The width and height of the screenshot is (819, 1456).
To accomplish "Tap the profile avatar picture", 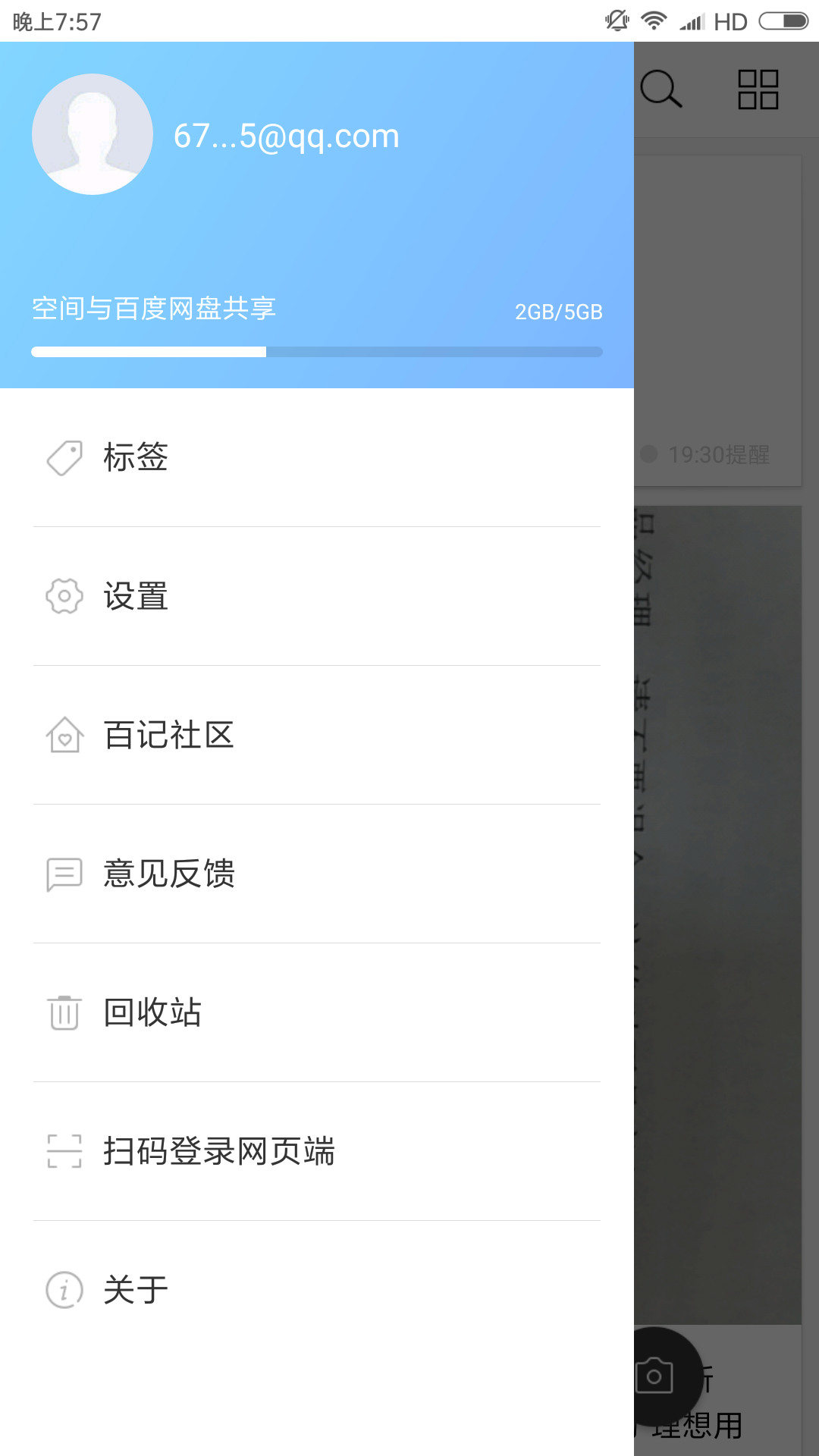I will [93, 134].
